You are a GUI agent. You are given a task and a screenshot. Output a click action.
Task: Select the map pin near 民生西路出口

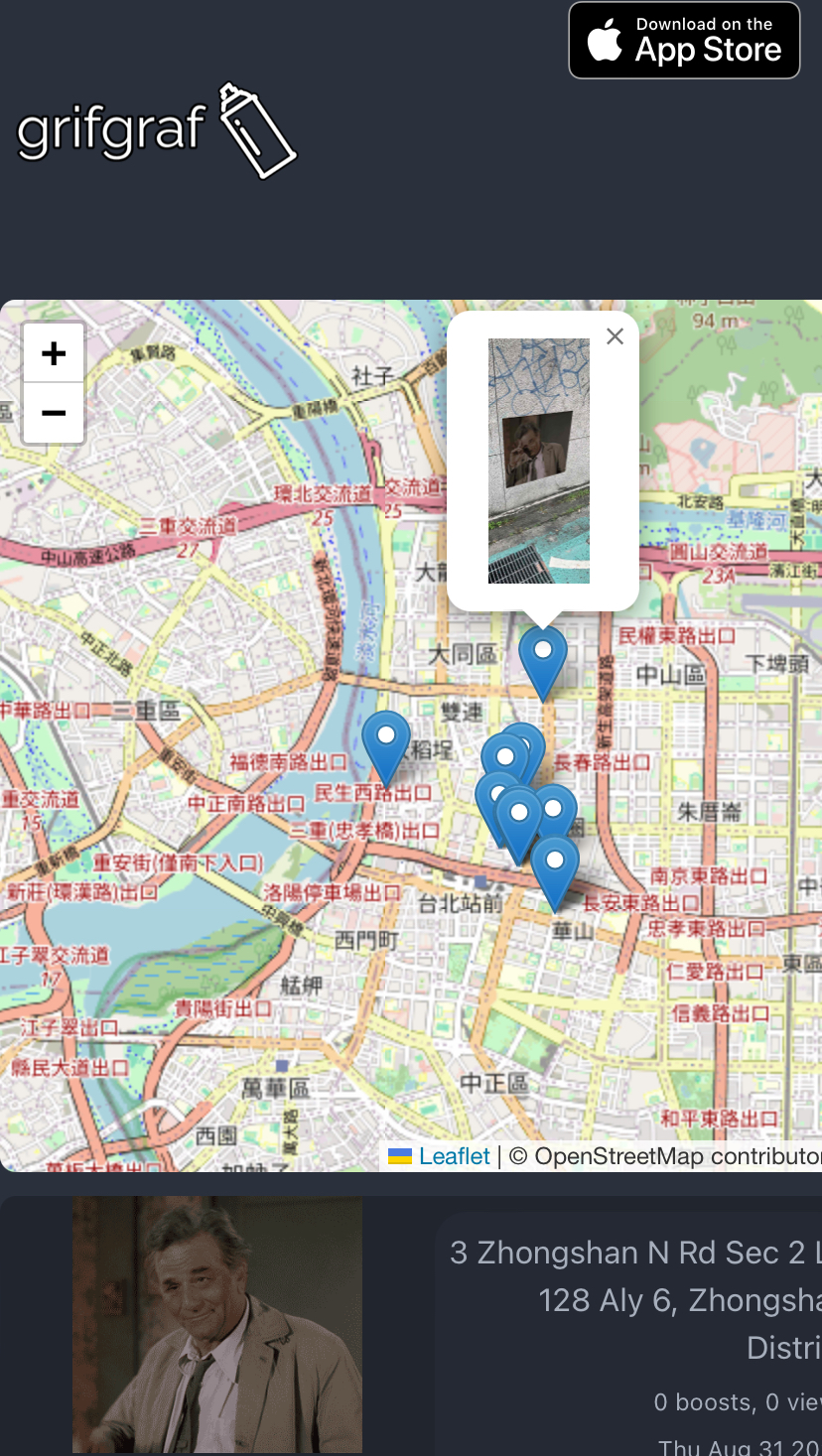coord(386,747)
